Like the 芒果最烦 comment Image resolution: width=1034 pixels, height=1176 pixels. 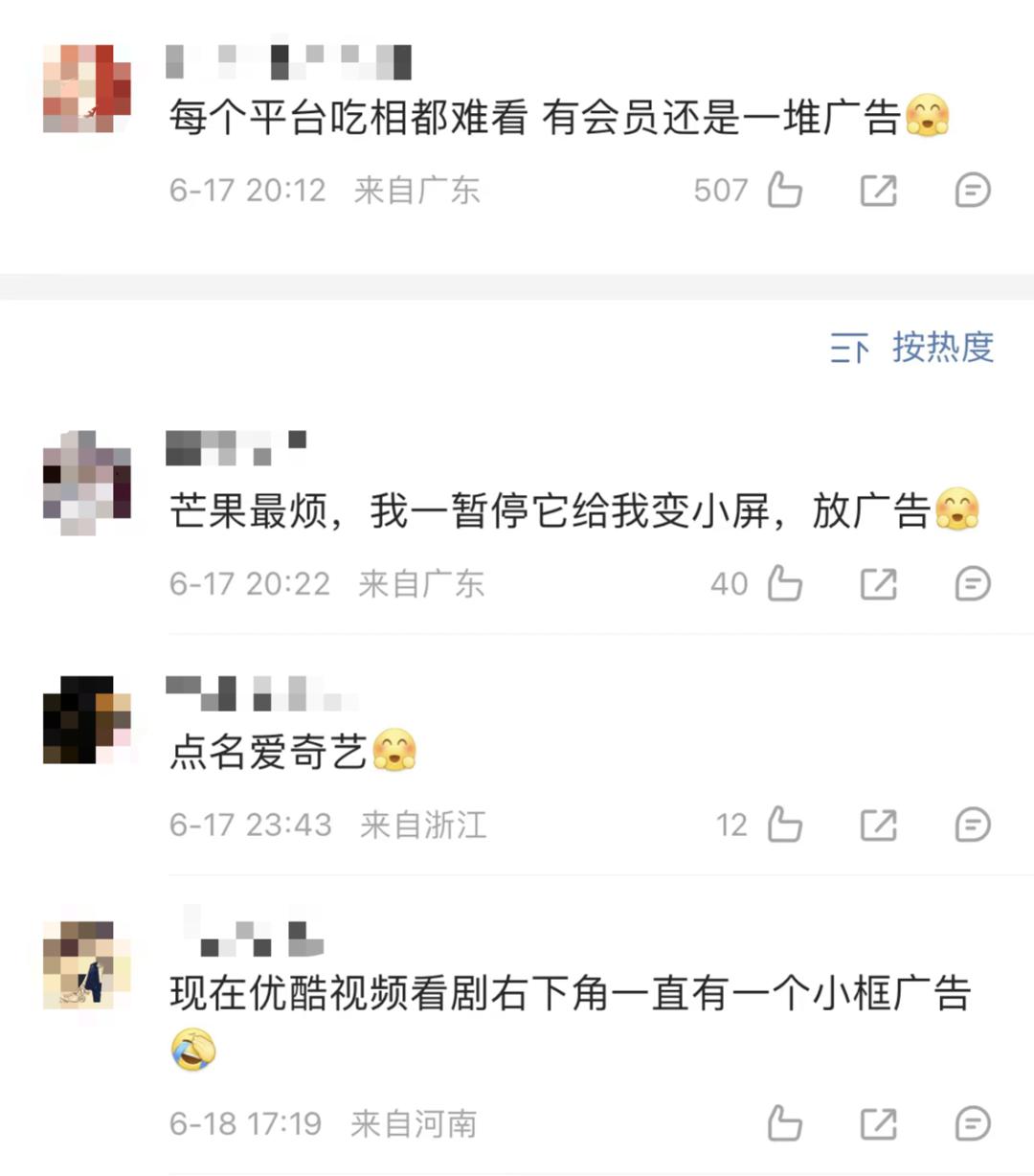(784, 582)
